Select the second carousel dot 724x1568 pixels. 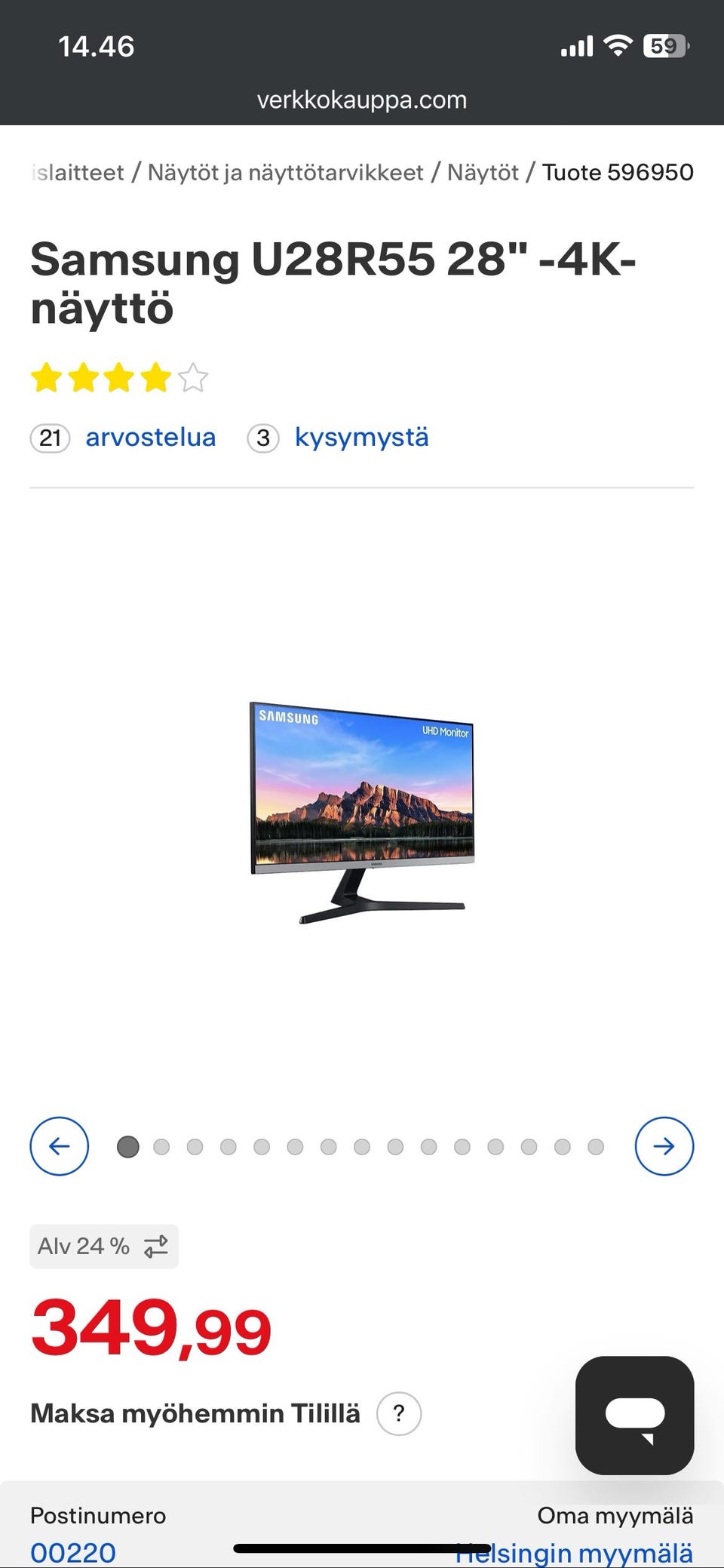click(x=161, y=1146)
